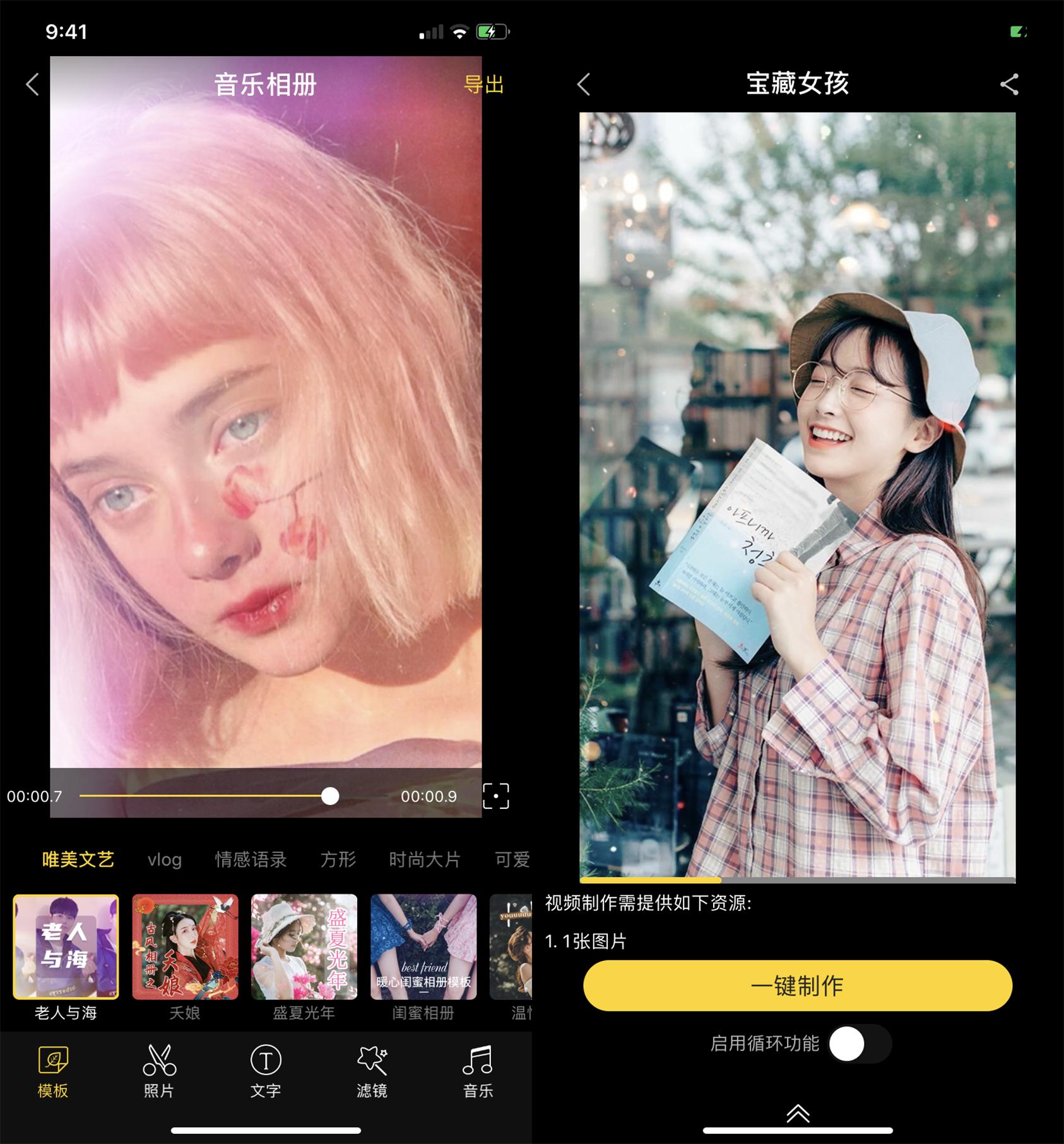Screen dimensions: 1064x1144
Task: Open the 方形 template category
Action: pyautogui.click(x=338, y=859)
